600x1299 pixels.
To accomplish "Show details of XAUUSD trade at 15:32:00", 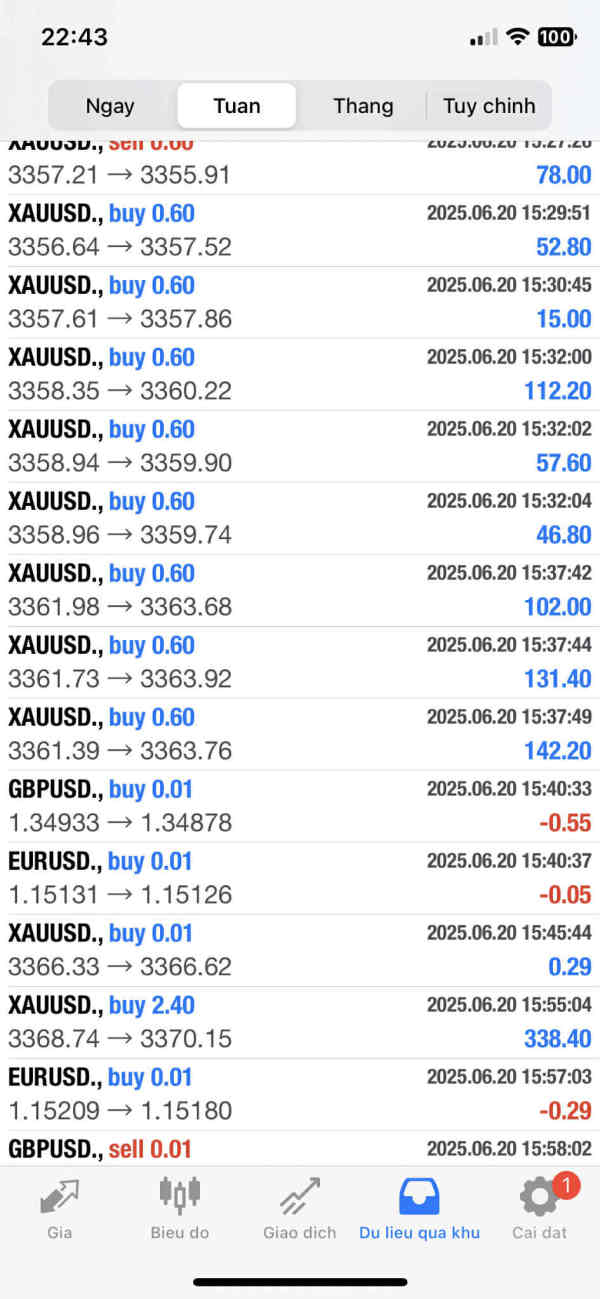I will click(x=300, y=374).
